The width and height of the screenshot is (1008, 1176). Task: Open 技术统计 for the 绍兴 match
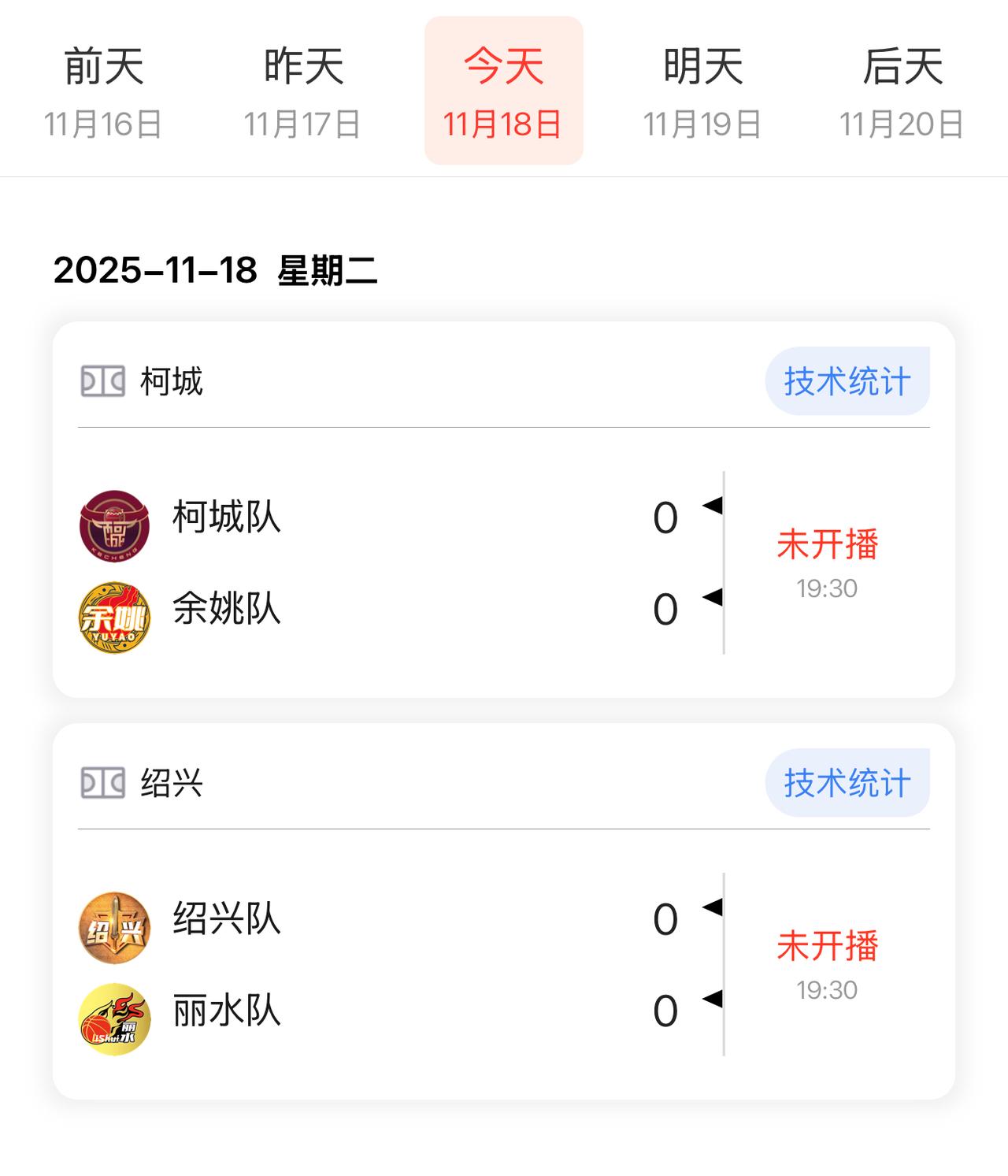pyautogui.click(x=845, y=781)
